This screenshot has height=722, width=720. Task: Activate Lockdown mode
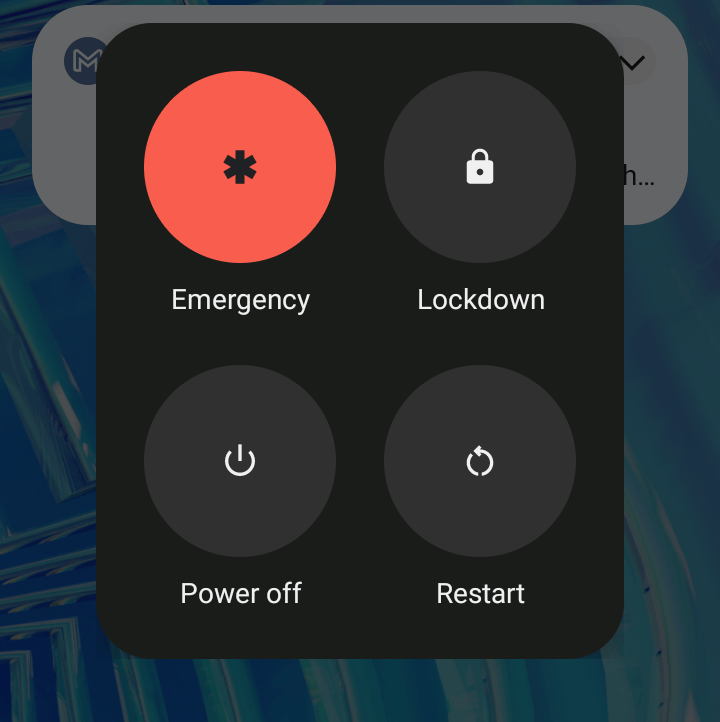480,167
